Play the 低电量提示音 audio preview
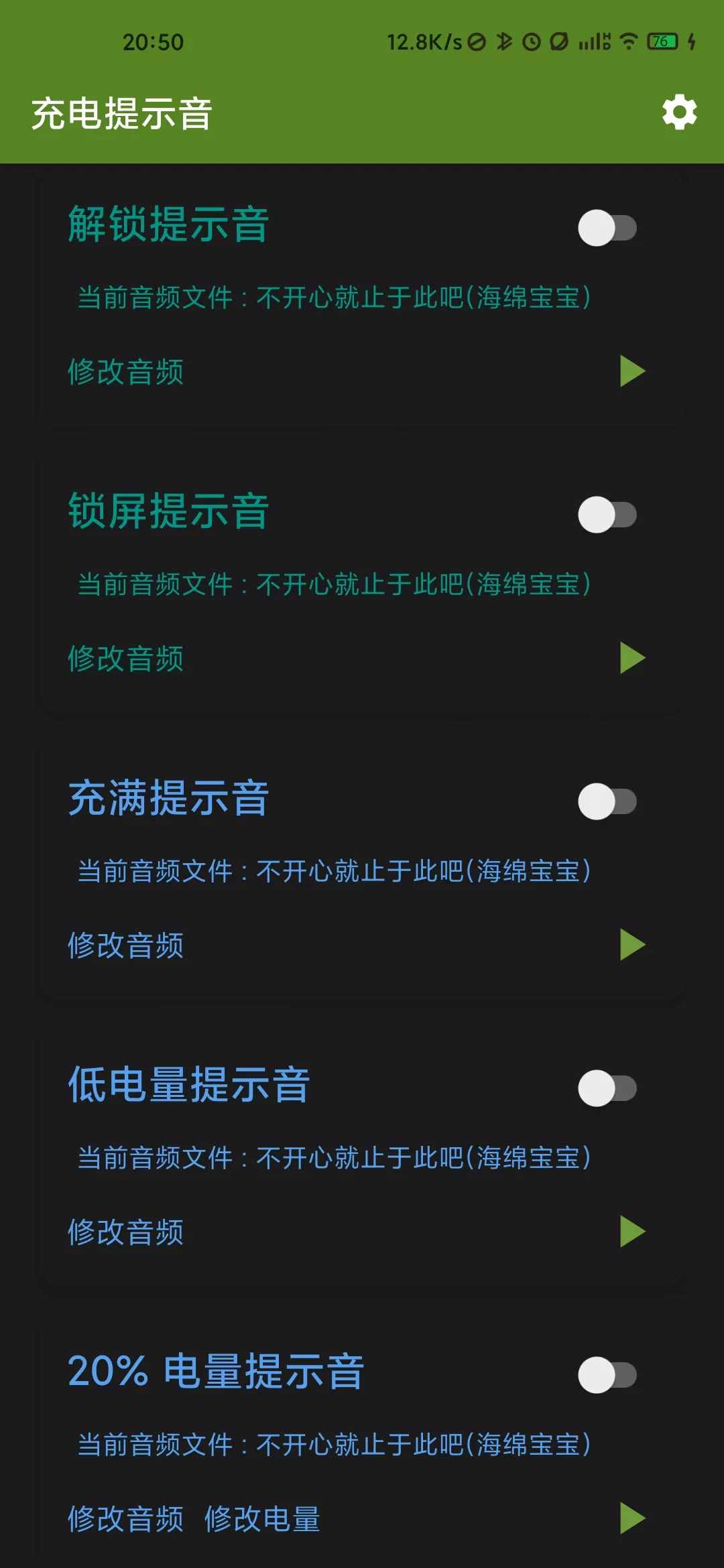This screenshot has height=1568, width=724. pos(631,1230)
